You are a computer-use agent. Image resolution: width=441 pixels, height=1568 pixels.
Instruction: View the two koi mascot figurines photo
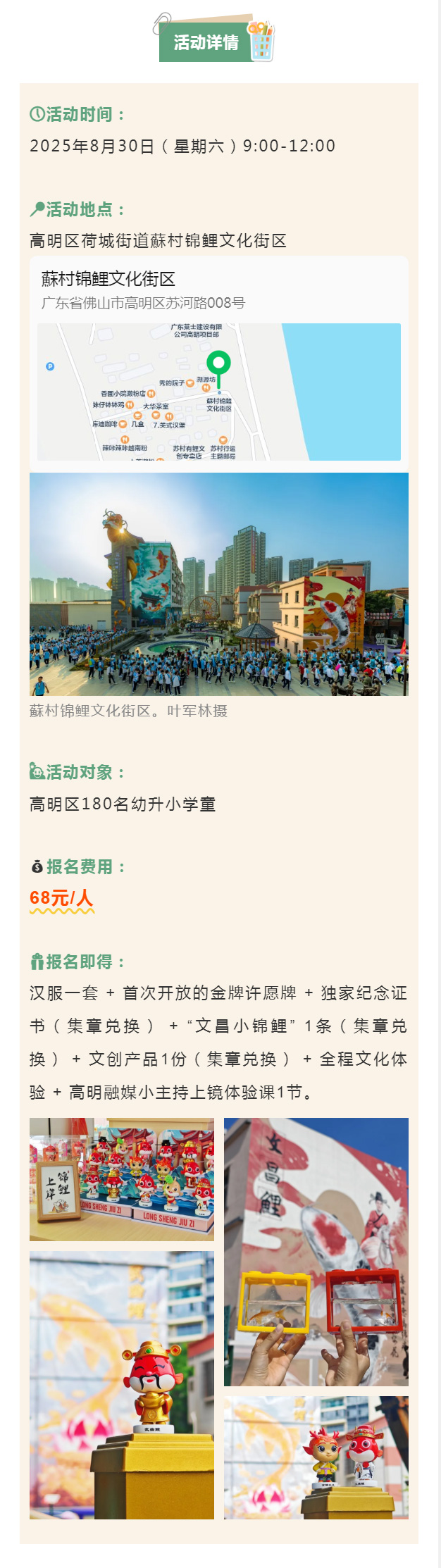coord(316,1457)
